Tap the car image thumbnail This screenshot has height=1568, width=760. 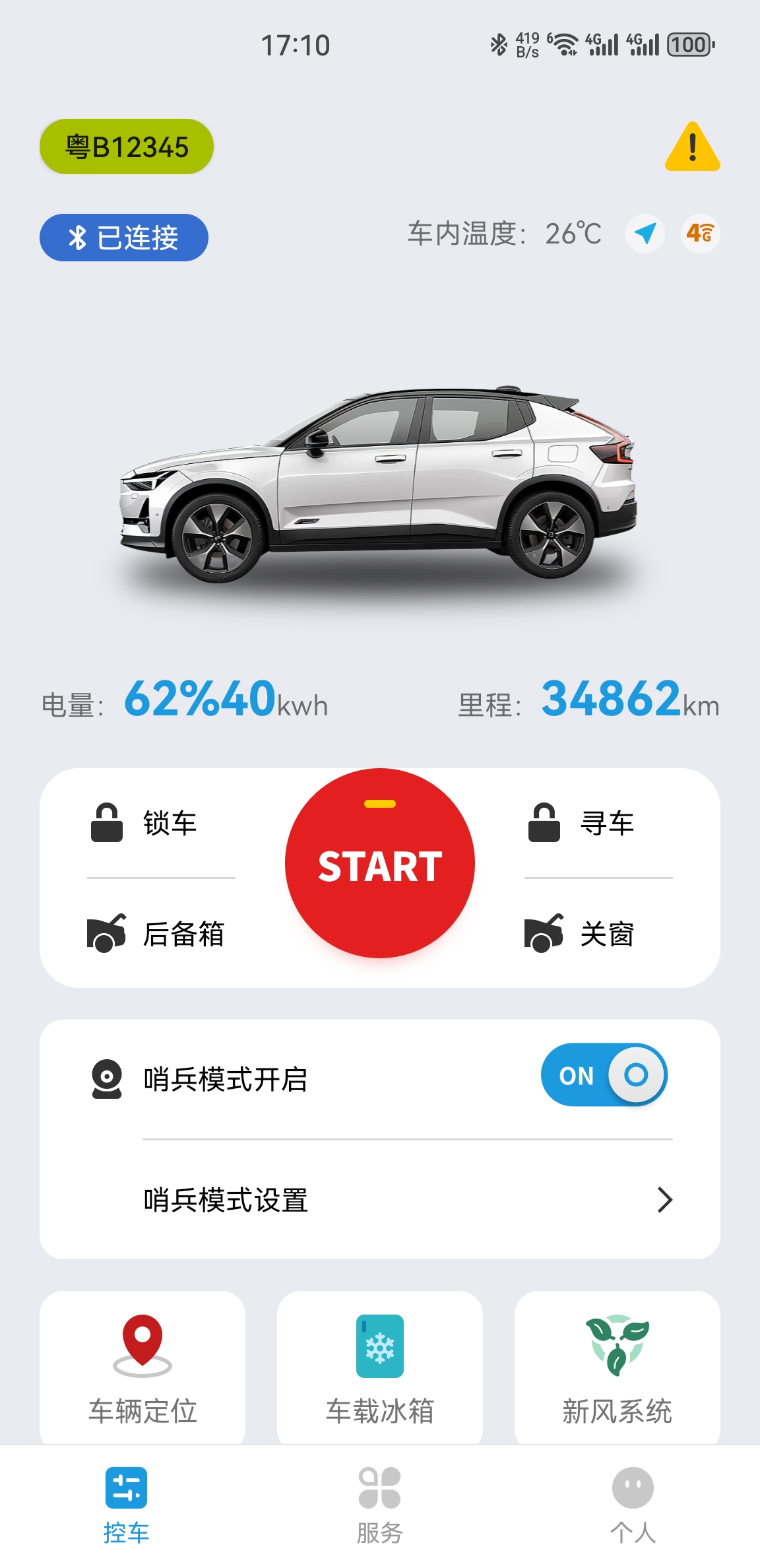(x=380, y=482)
